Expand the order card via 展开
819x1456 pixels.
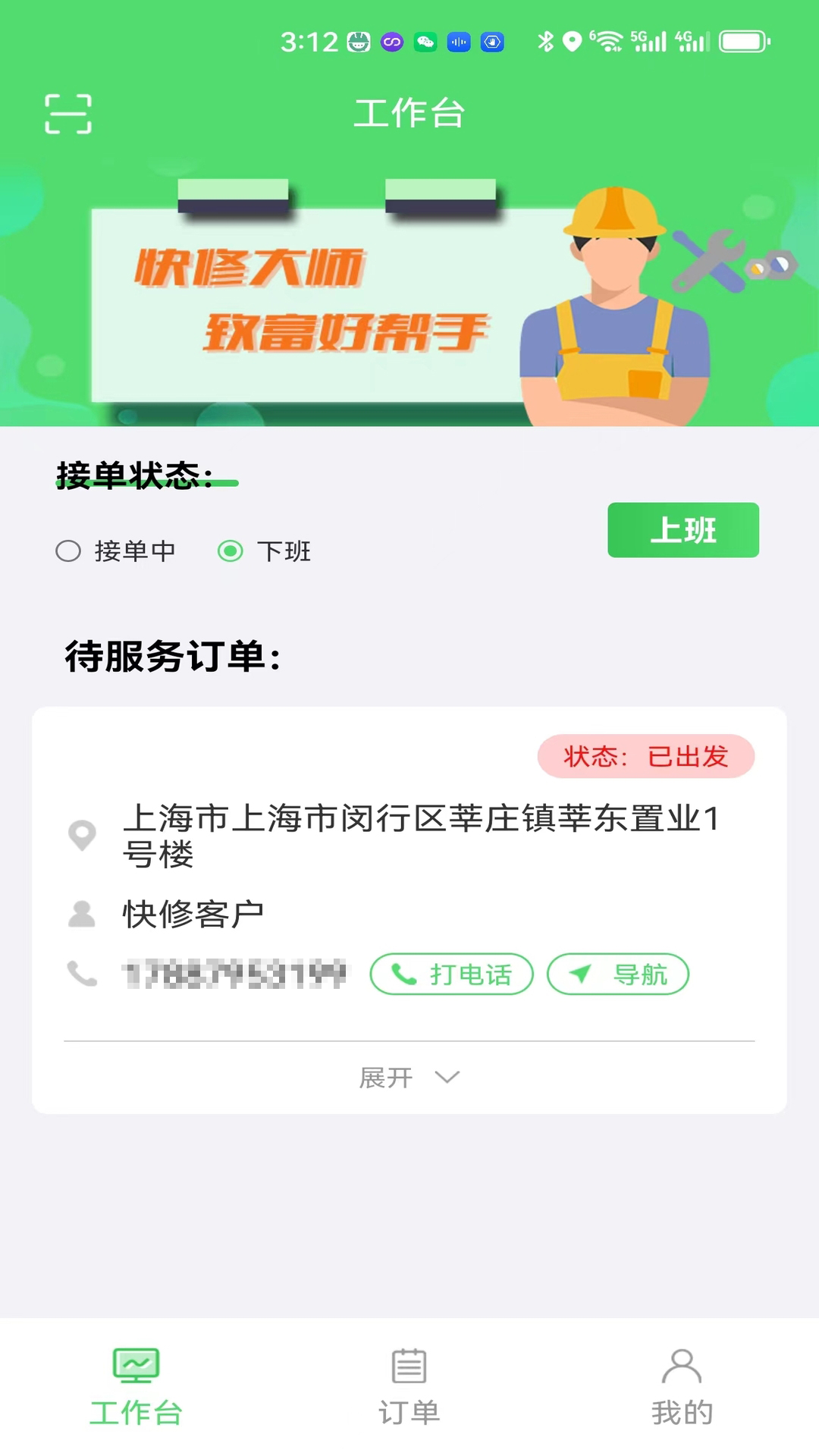click(x=388, y=1076)
